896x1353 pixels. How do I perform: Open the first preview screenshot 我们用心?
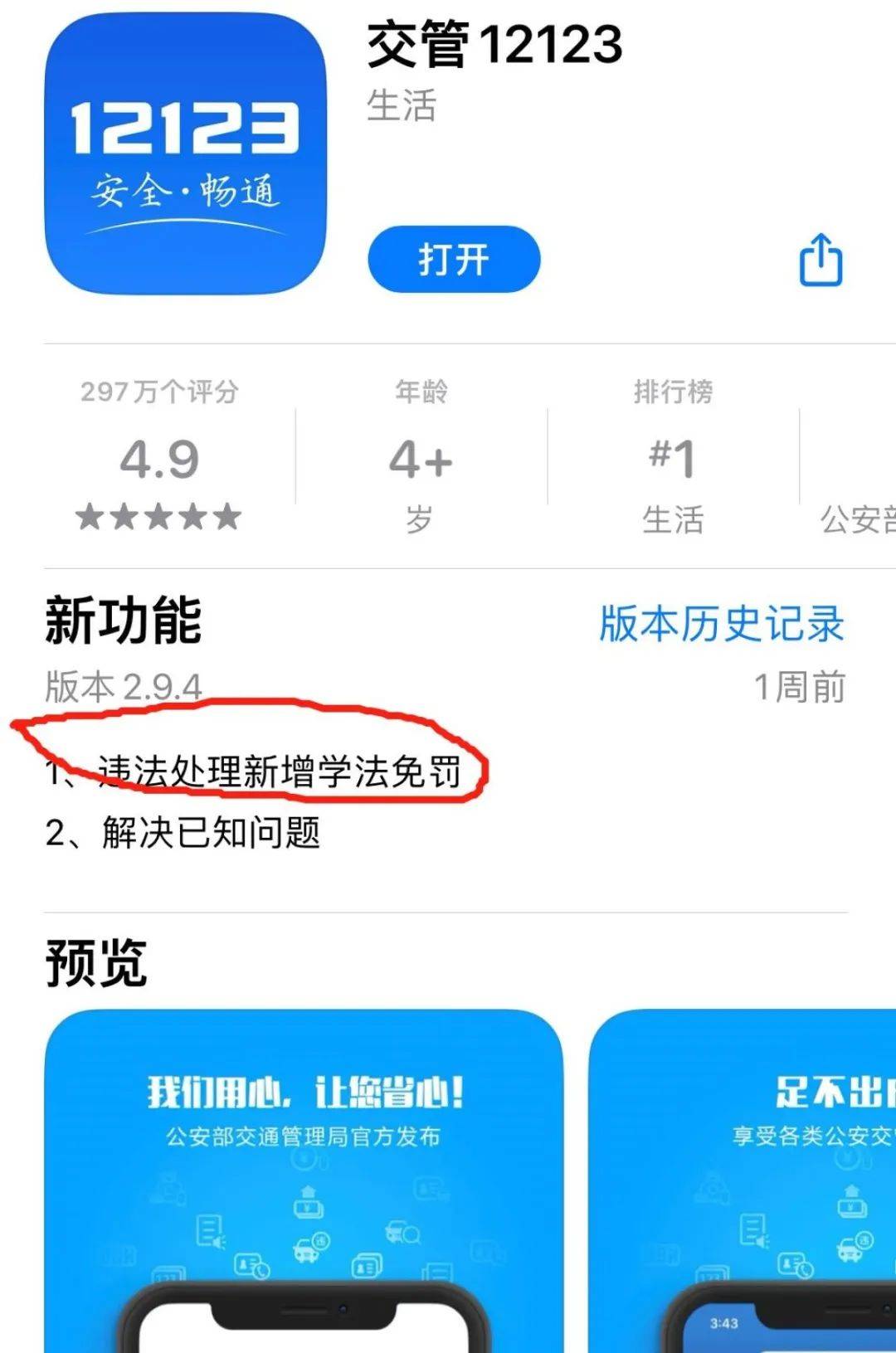click(304, 1178)
